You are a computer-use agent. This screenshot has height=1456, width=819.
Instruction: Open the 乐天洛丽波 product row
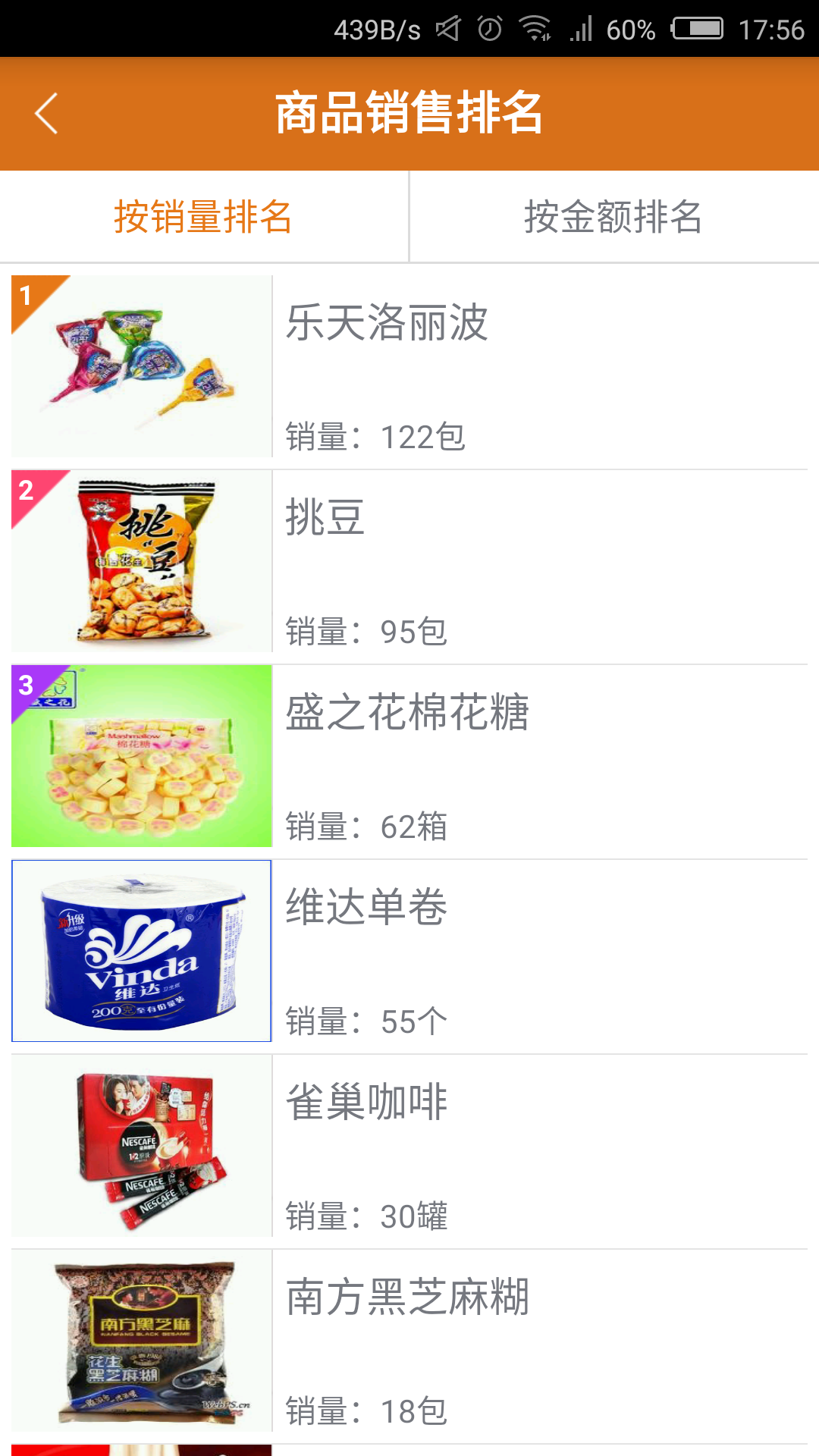409,367
